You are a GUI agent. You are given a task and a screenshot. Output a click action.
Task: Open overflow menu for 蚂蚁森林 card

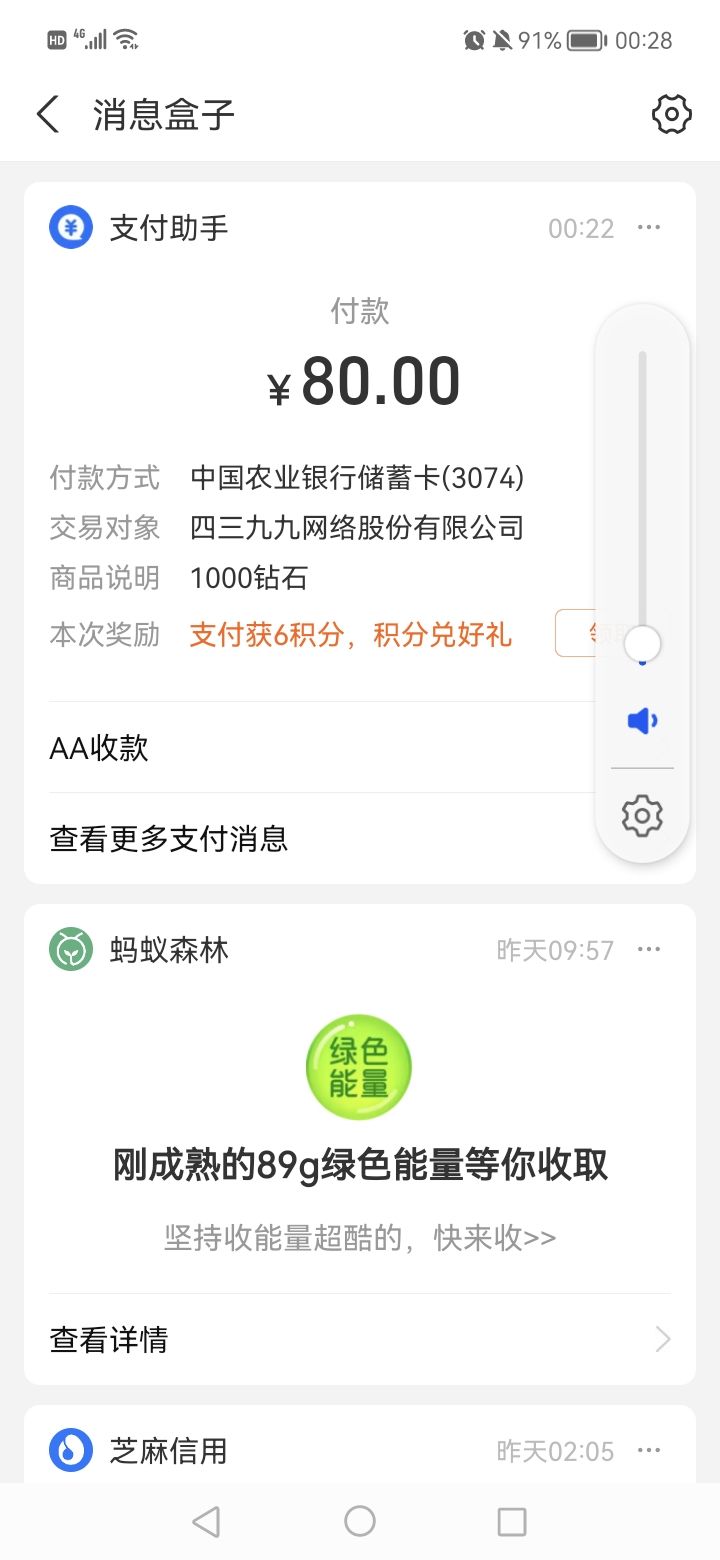649,949
